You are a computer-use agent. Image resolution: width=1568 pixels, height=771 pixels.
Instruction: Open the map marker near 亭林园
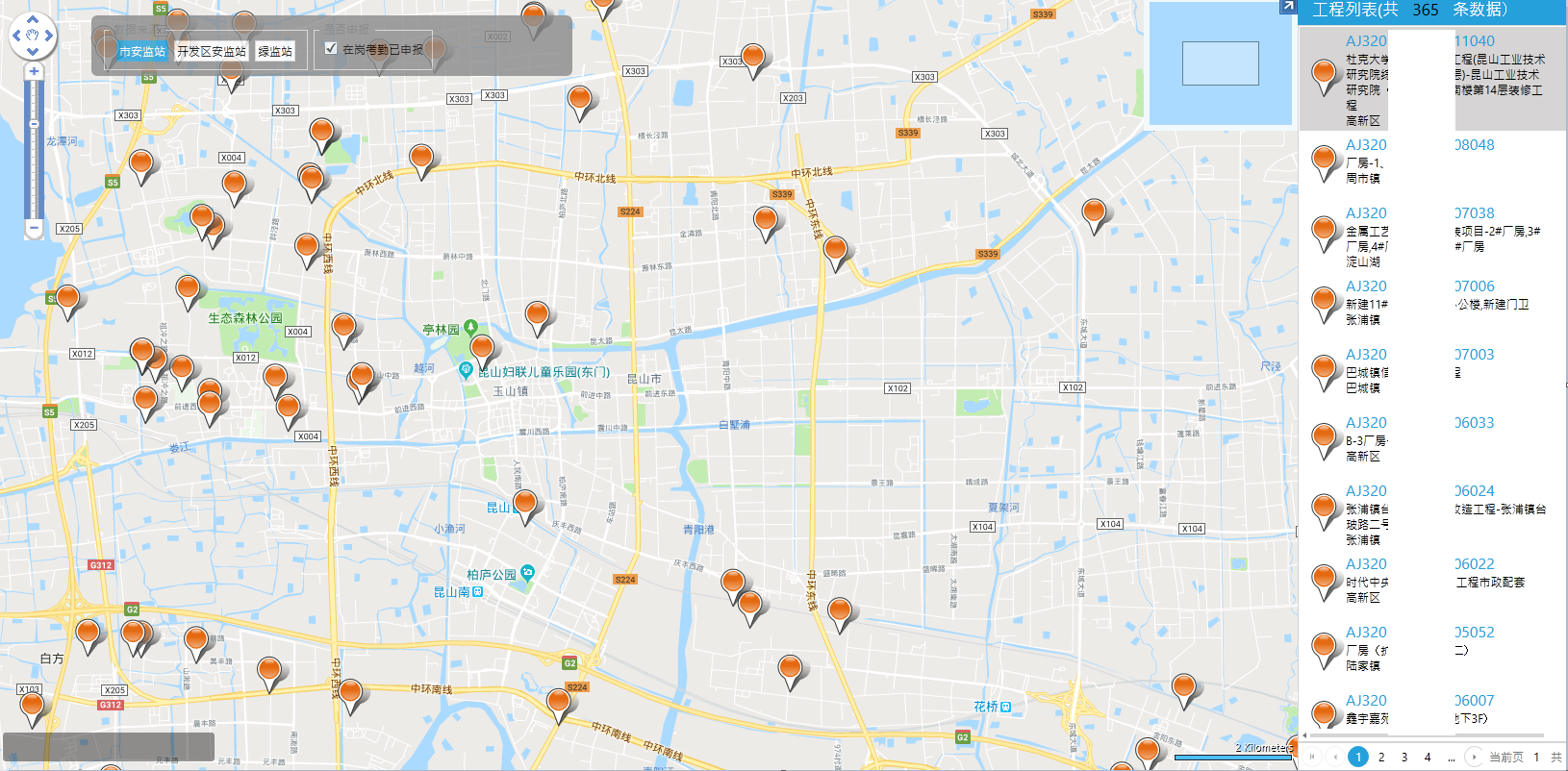click(x=482, y=348)
